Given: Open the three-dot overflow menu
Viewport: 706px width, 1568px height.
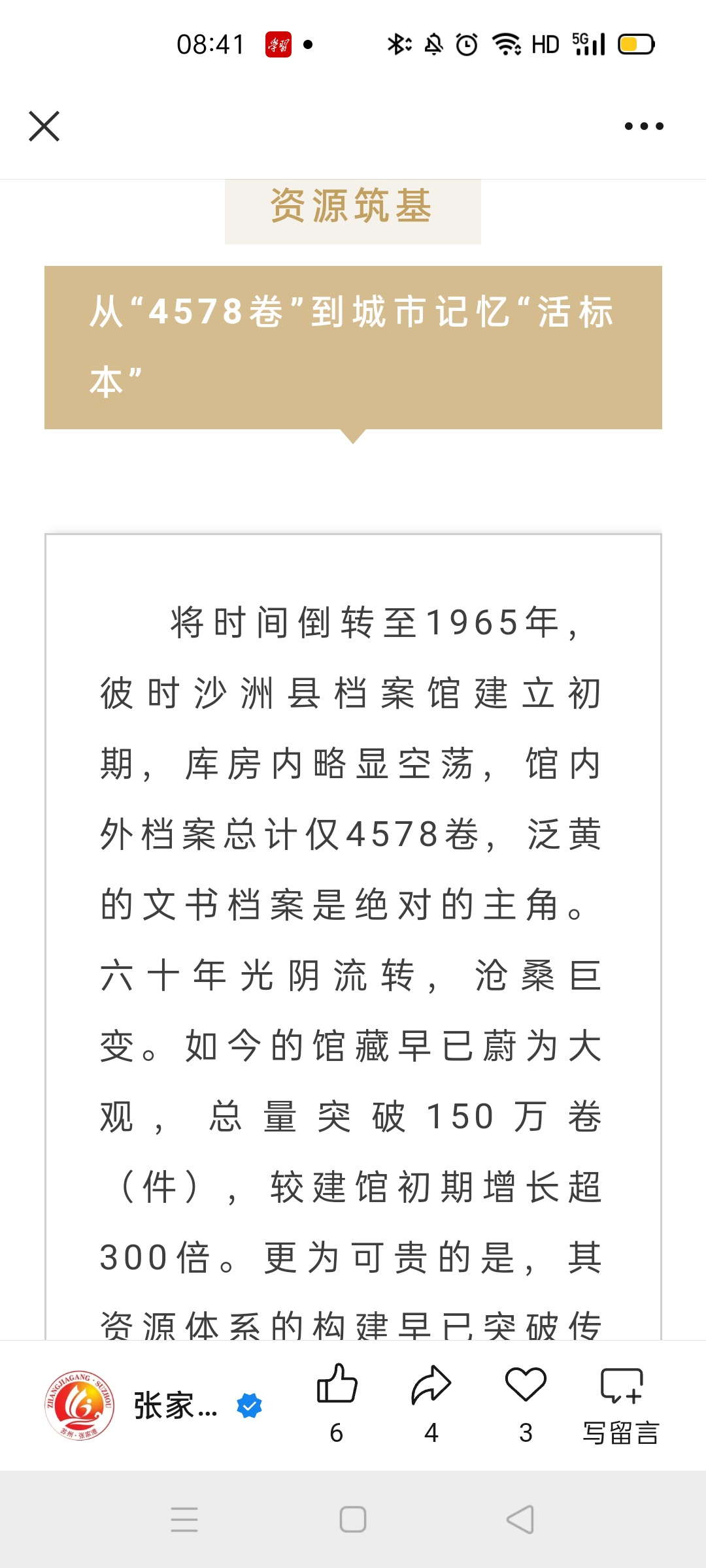Looking at the screenshot, I should pos(644,126).
